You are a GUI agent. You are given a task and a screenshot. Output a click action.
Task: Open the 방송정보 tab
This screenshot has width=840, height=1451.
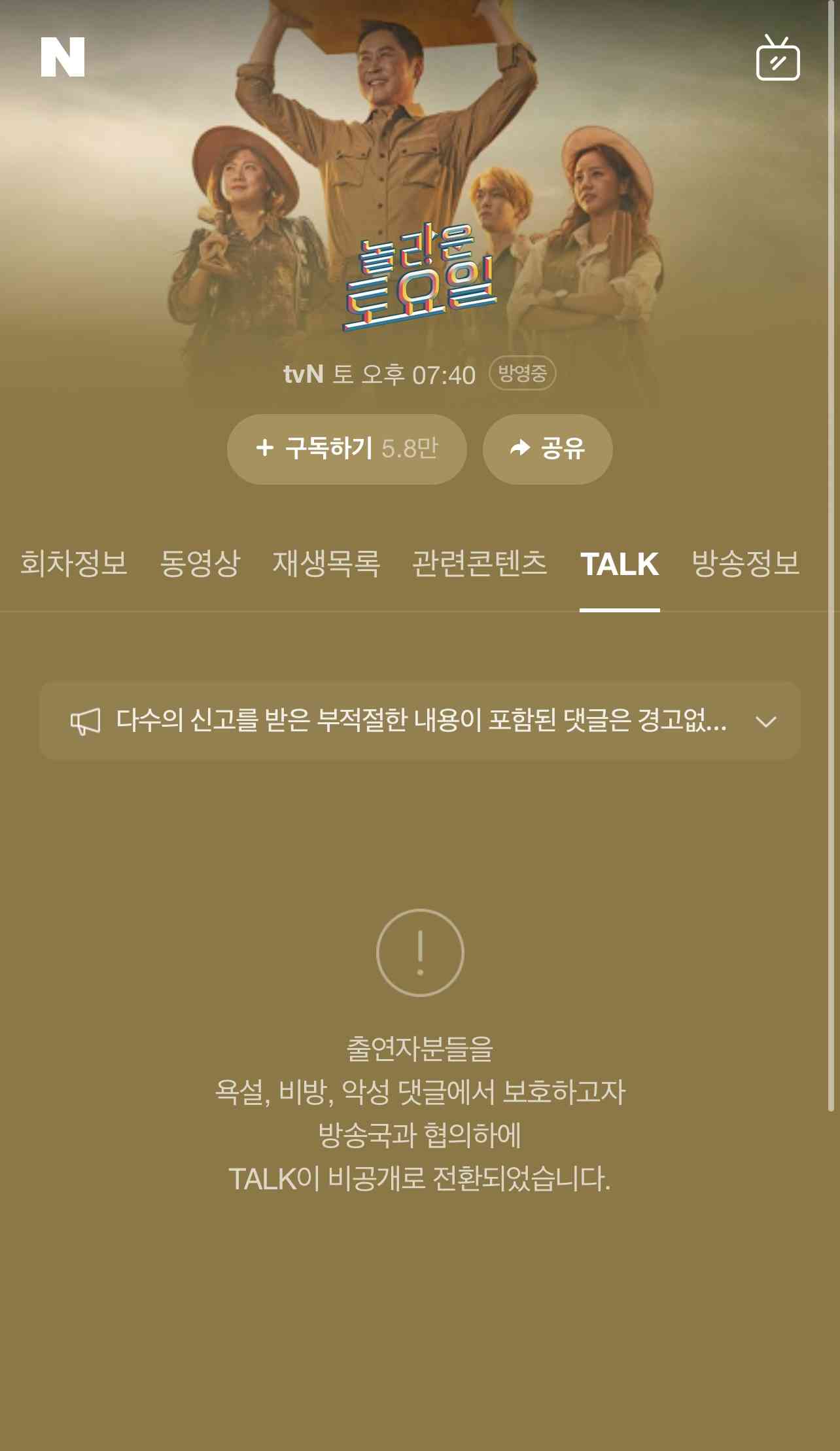[x=746, y=563]
